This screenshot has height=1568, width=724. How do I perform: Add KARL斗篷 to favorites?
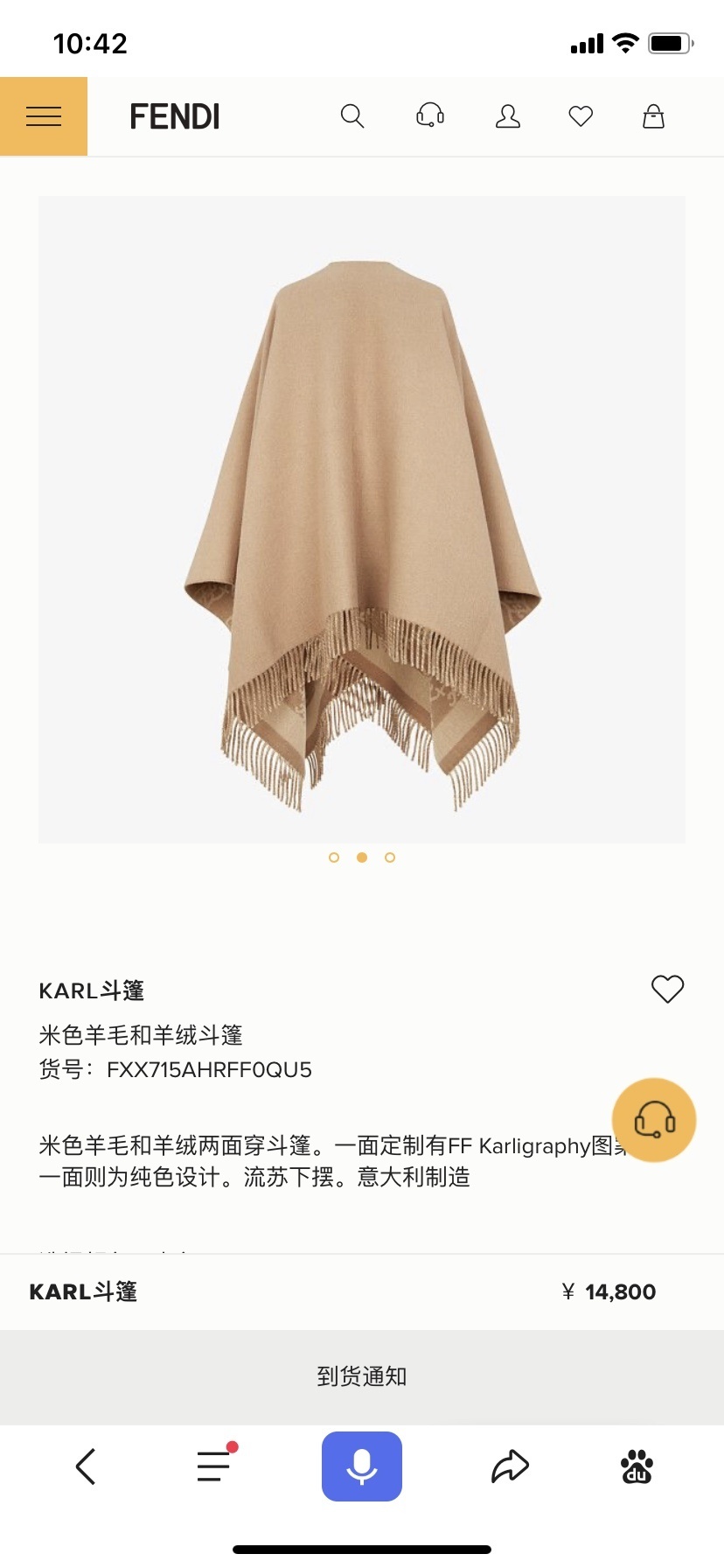[667, 989]
